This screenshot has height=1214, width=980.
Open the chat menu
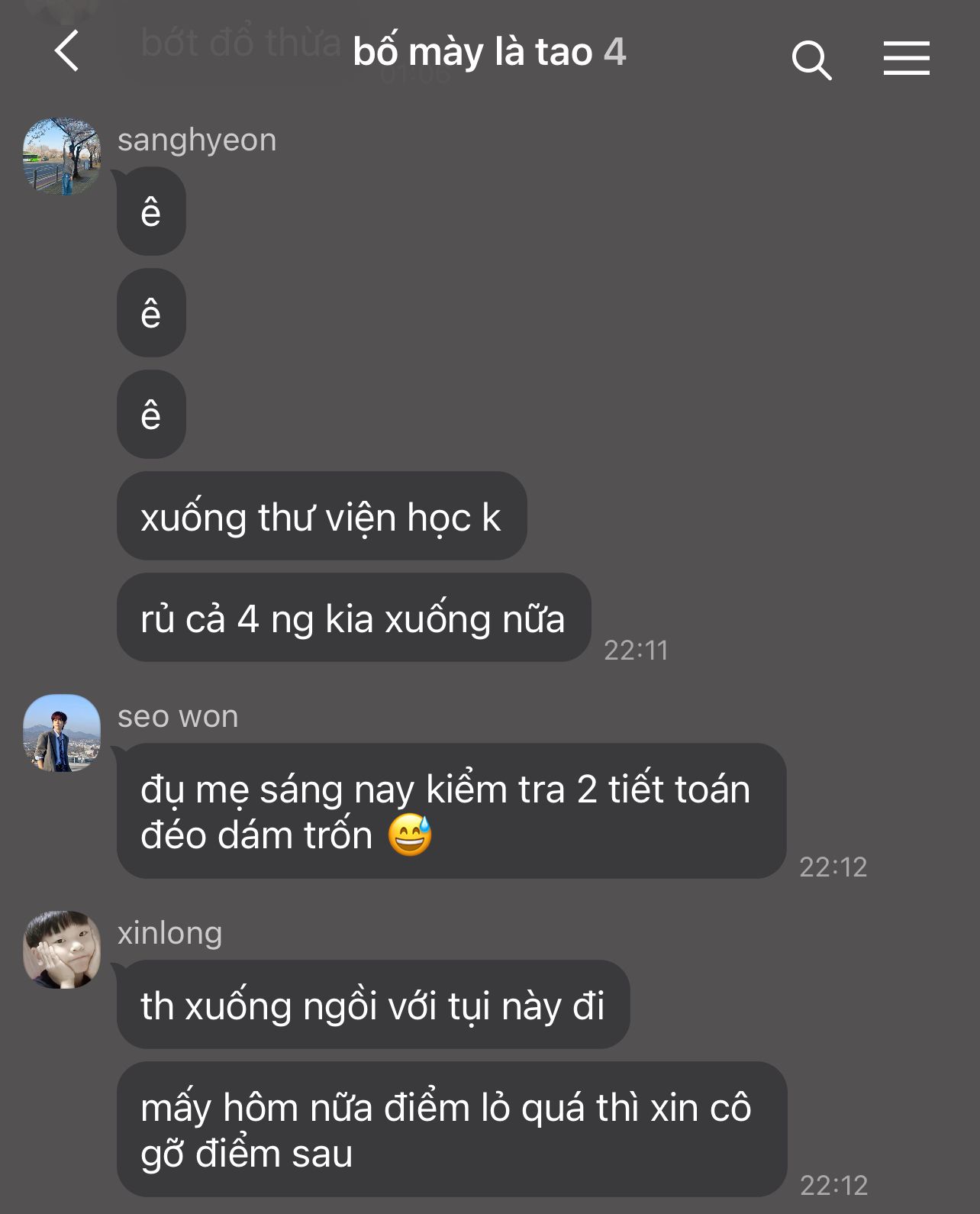tap(906, 58)
